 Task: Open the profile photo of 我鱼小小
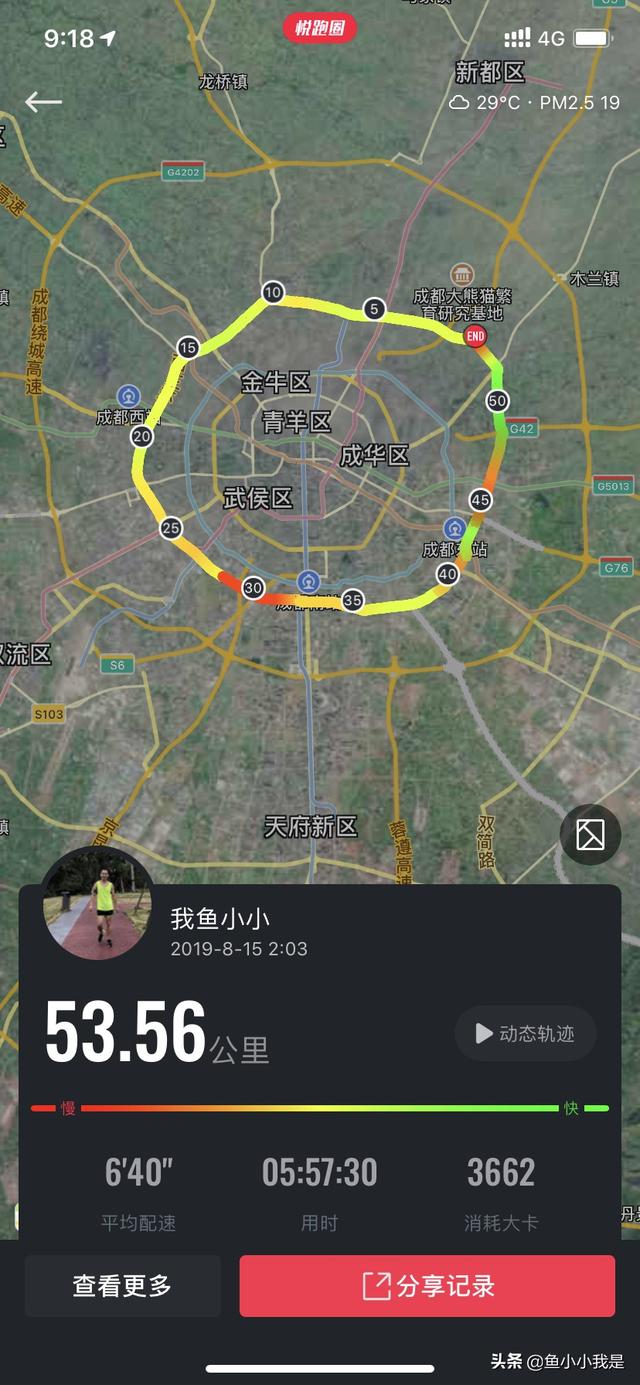pyautogui.click(x=97, y=904)
